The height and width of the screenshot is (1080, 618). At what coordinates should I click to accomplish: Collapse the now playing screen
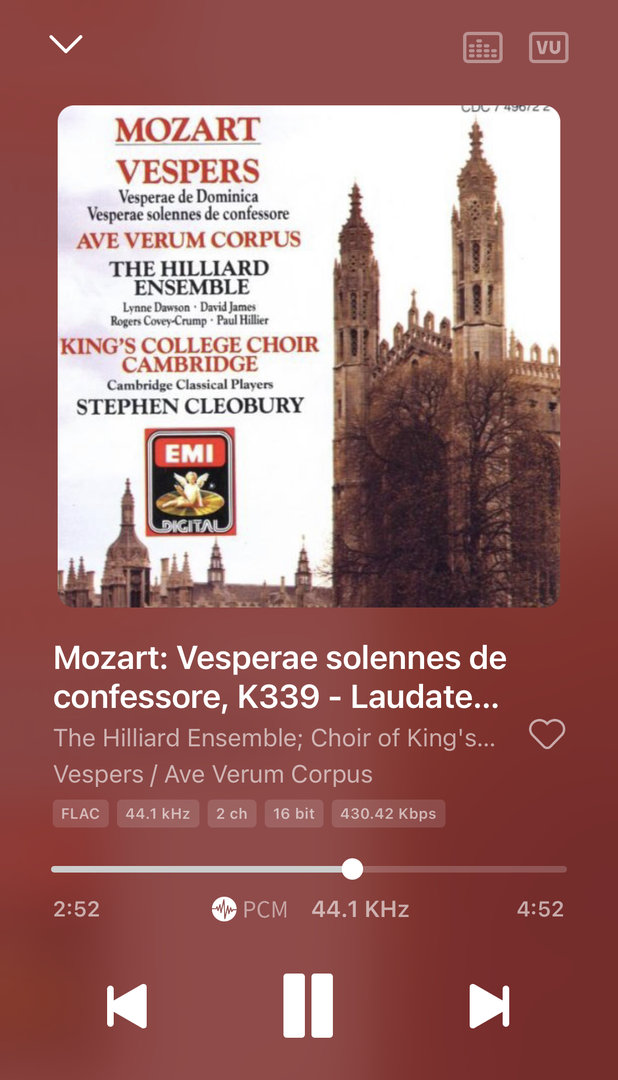[x=66, y=44]
